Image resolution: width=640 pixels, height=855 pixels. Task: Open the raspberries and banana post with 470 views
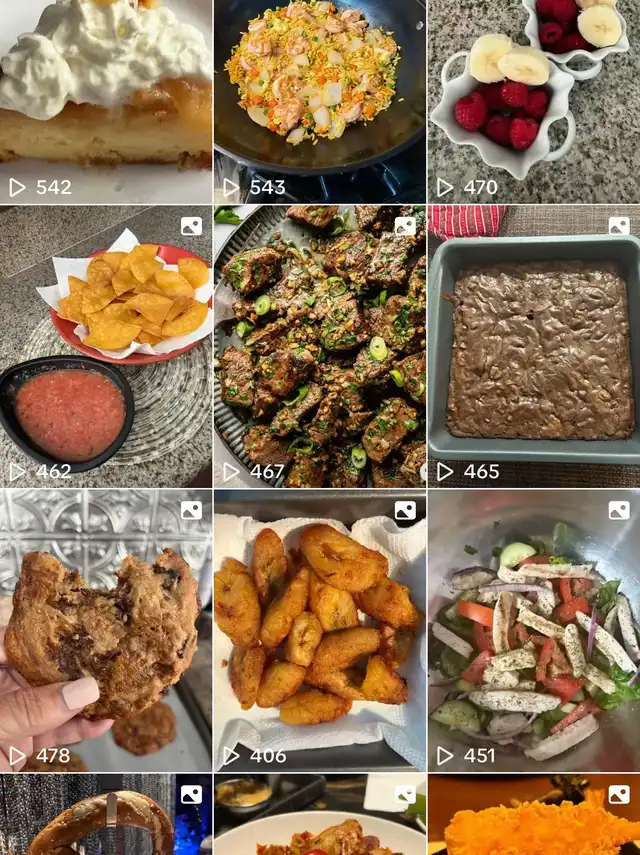click(534, 100)
